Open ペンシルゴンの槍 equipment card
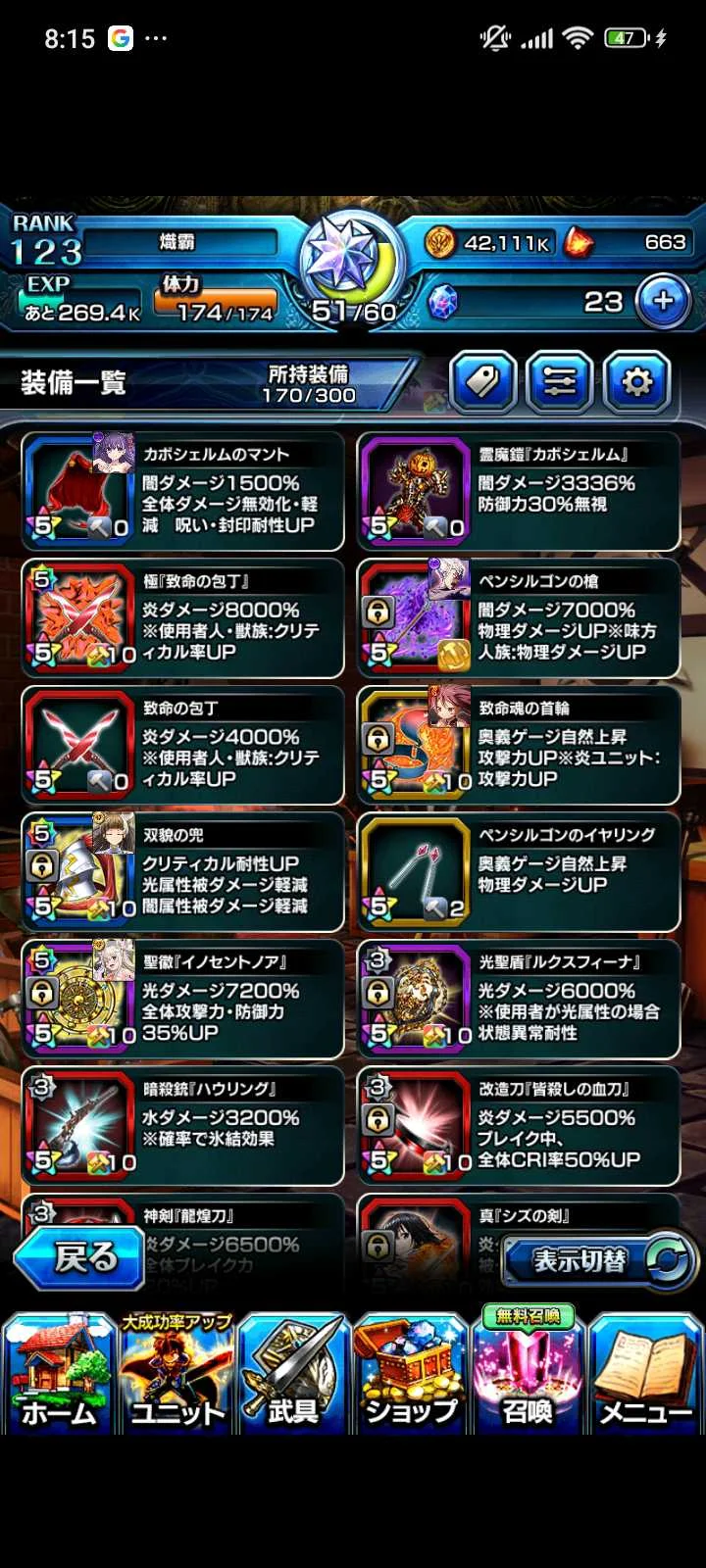Image resolution: width=706 pixels, height=1568 pixels. tap(518, 617)
